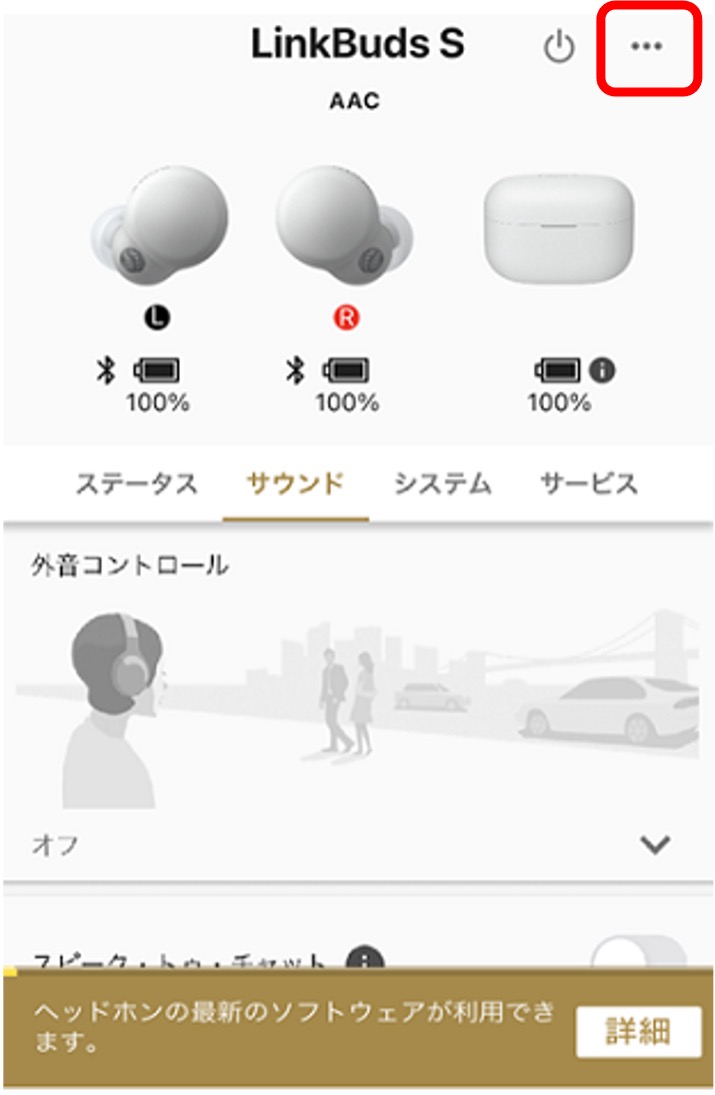Viewport: 715px width, 1095px height.
Task: Open charging case battery info icon
Action: [x=601, y=371]
